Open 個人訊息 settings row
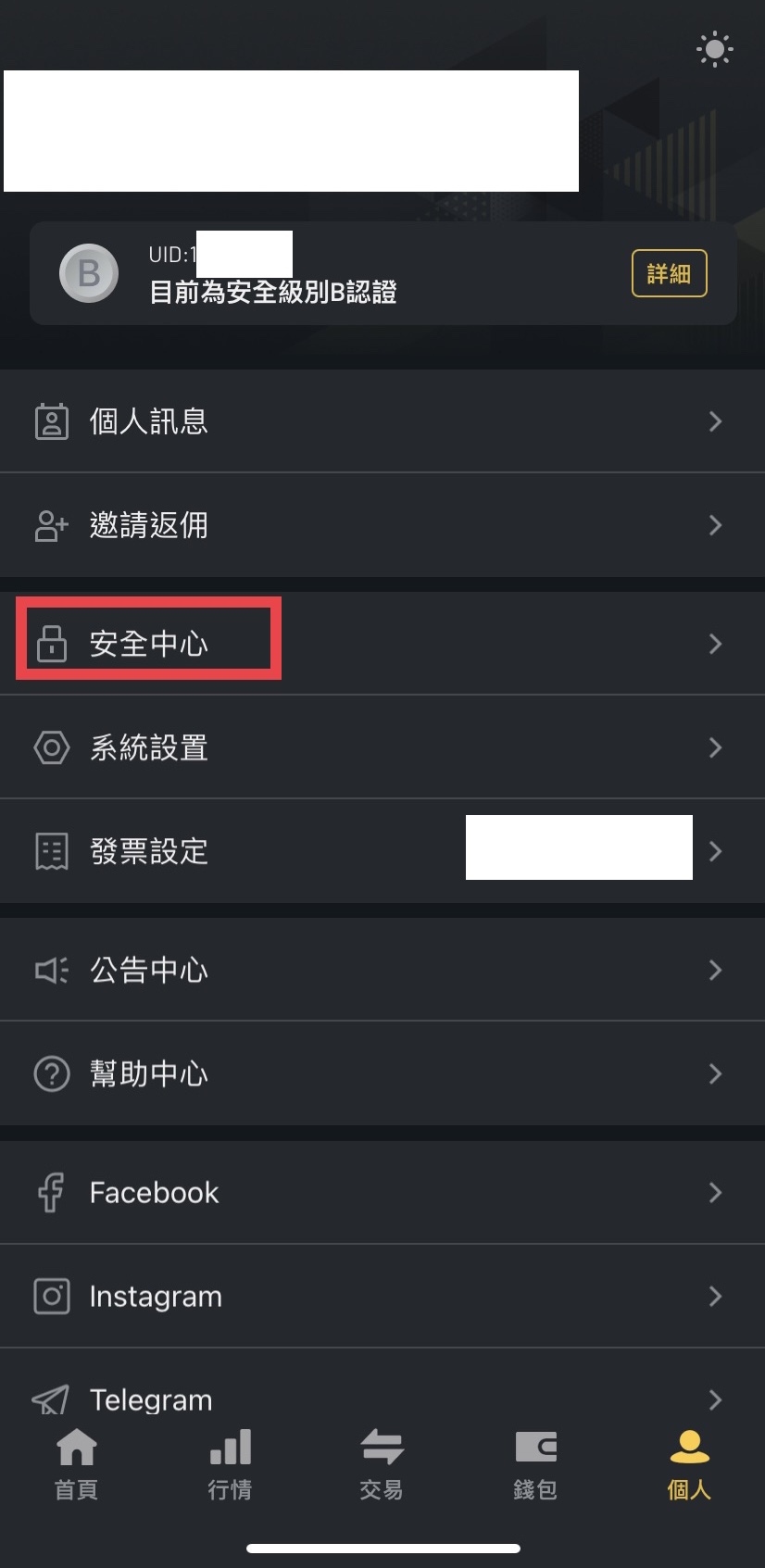This screenshot has height=1568, width=765. point(382,421)
